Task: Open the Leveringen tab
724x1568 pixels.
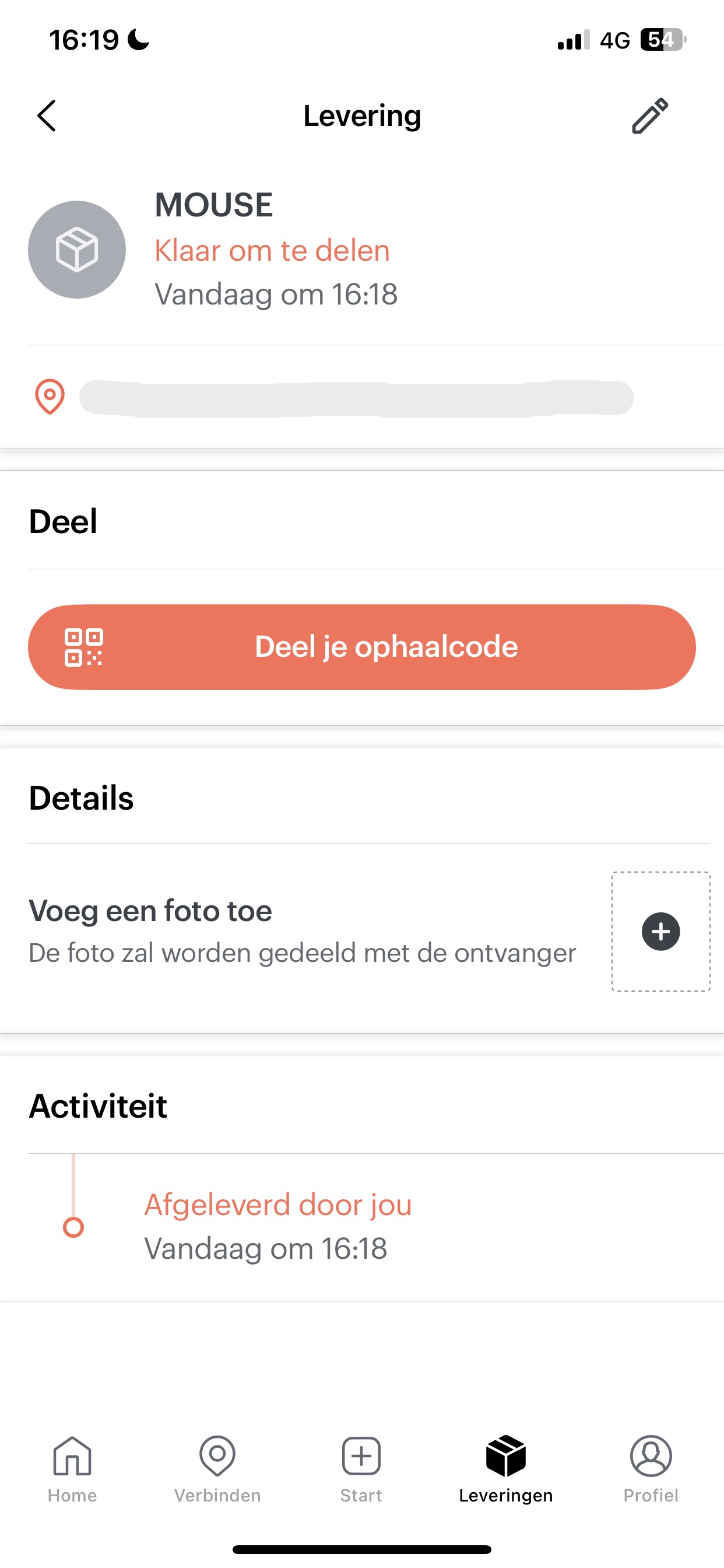Action: tap(505, 1469)
